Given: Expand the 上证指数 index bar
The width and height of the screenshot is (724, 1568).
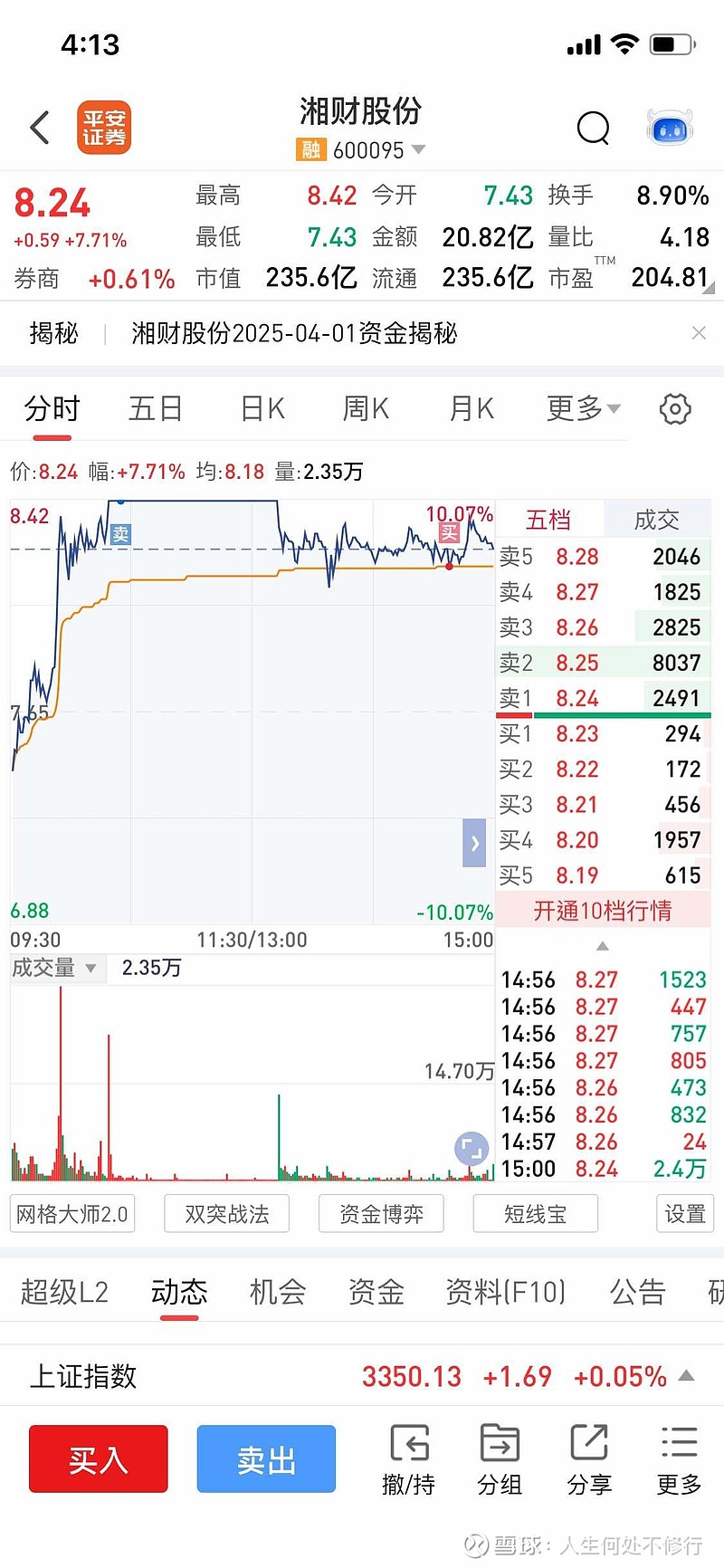Looking at the screenshot, I should click(x=362, y=1376).
